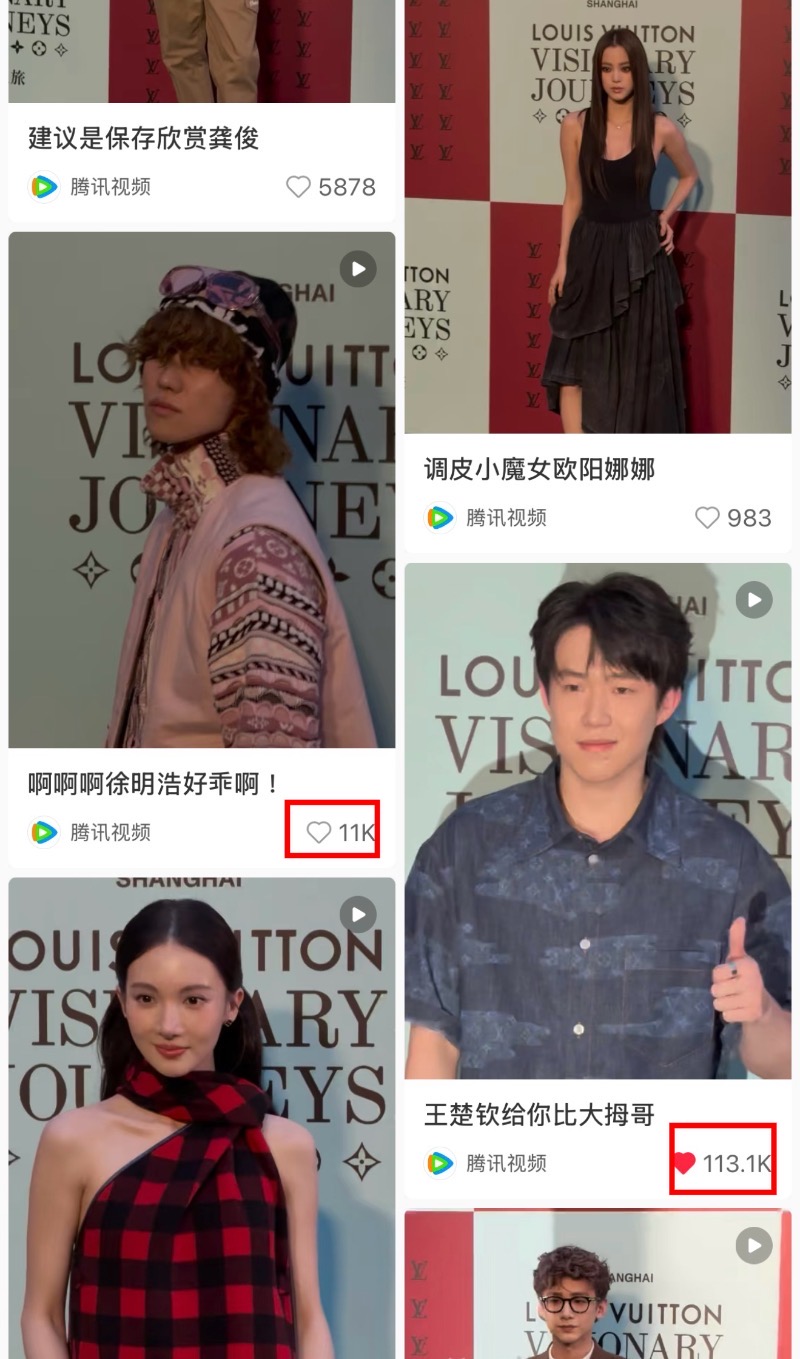Like the post 调皮小魔女欧阳娜娜
Screen dimensions: 800x1359
tap(707, 518)
